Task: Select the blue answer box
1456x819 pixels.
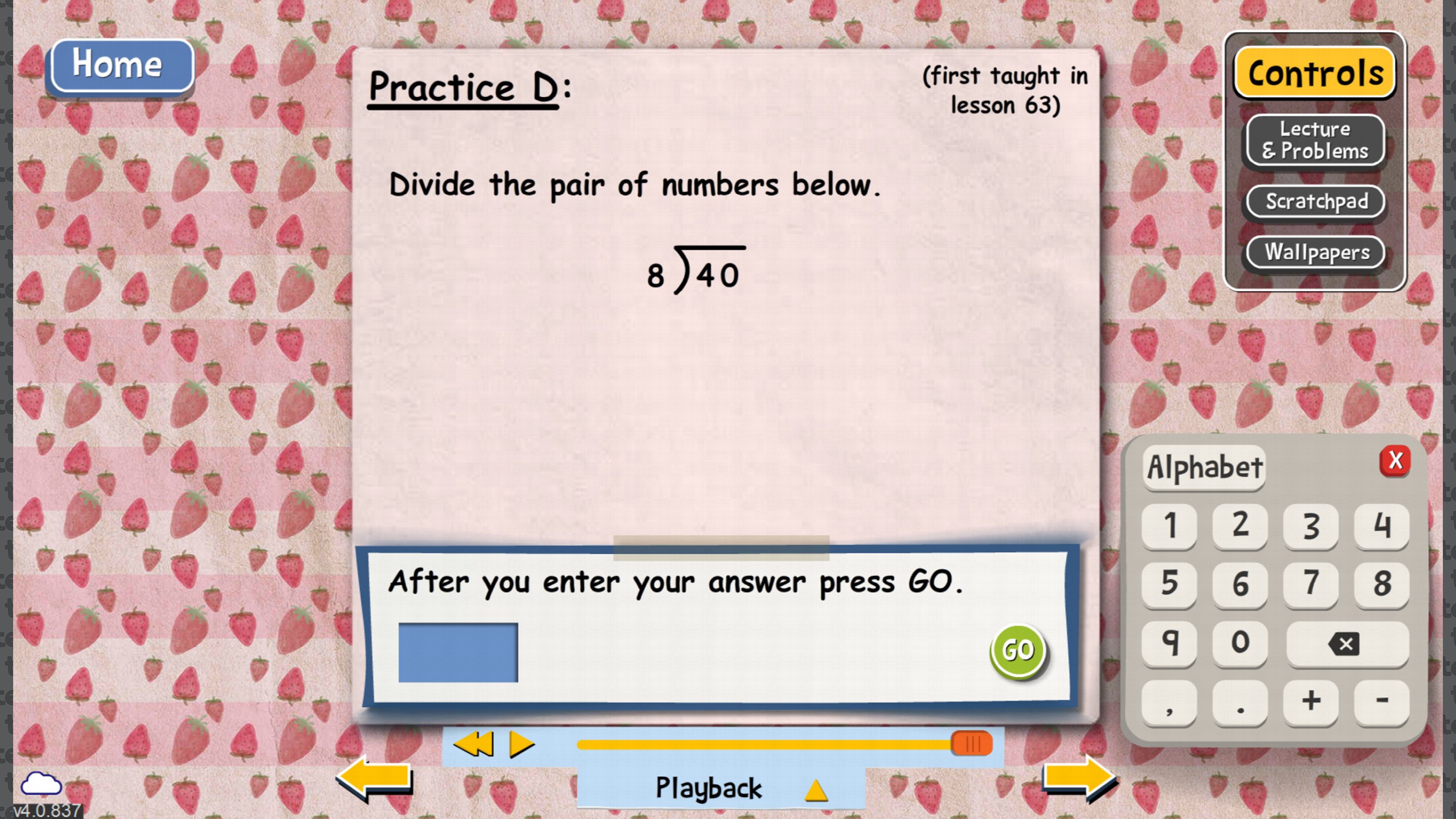Action: click(x=458, y=652)
